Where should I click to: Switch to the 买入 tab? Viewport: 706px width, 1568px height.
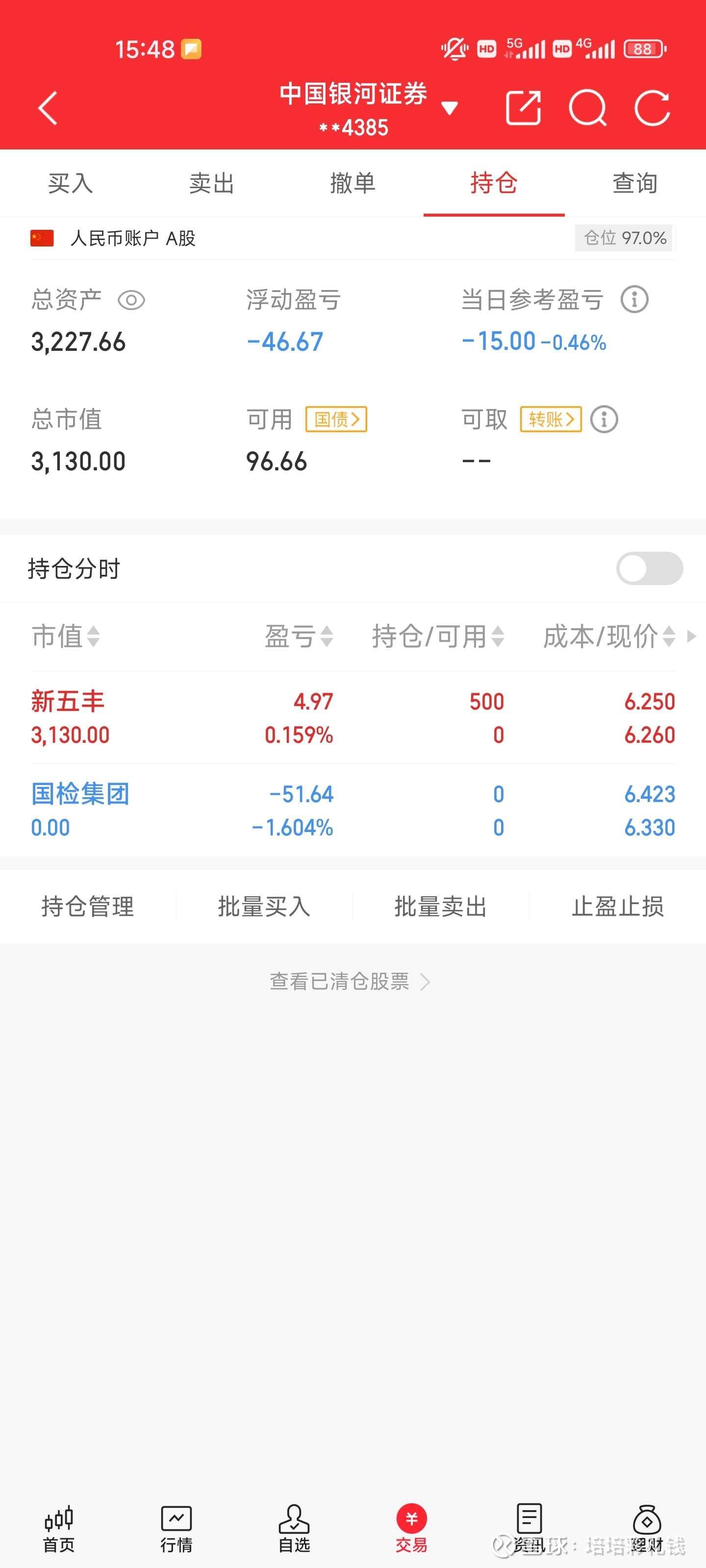pyautogui.click(x=71, y=183)
